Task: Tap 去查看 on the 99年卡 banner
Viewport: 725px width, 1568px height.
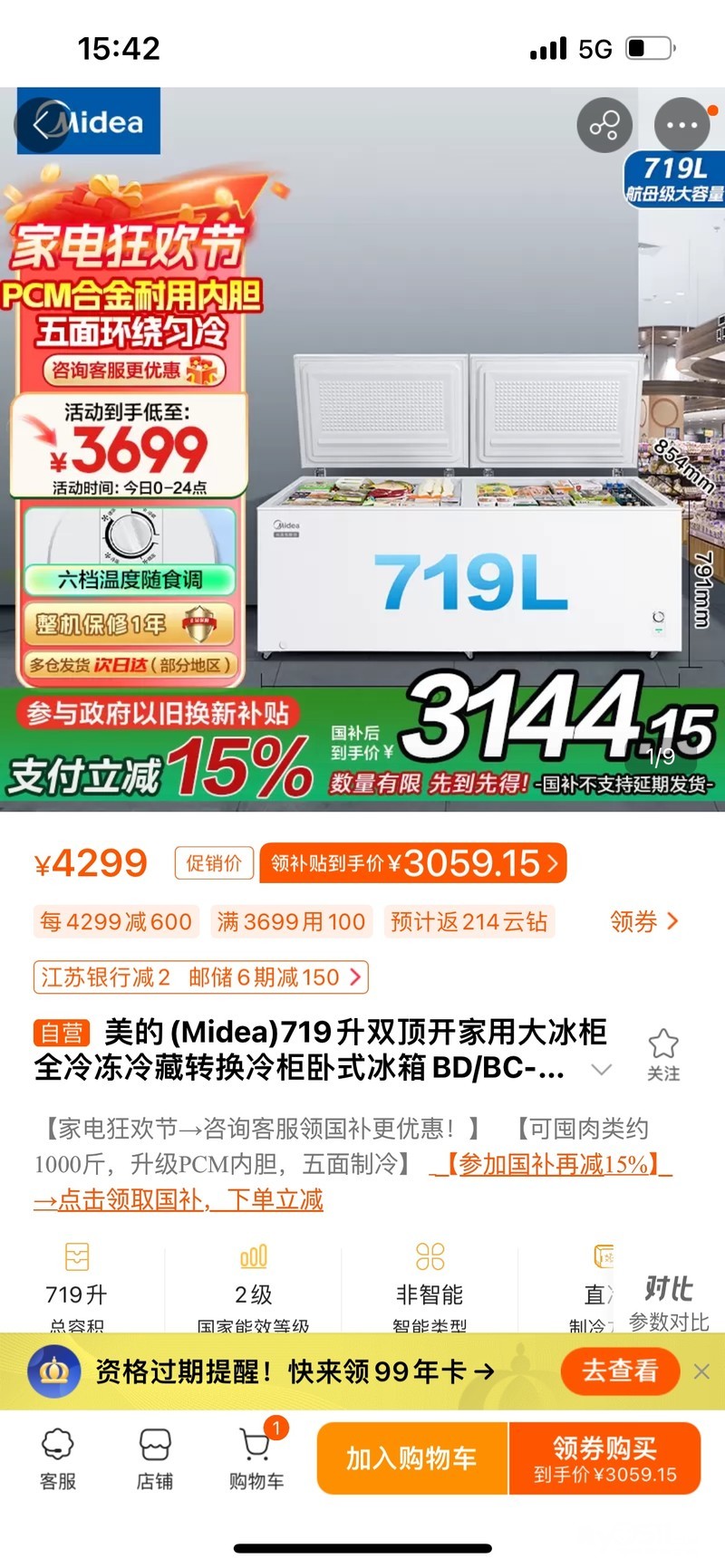Action: tap(620, 1371)
